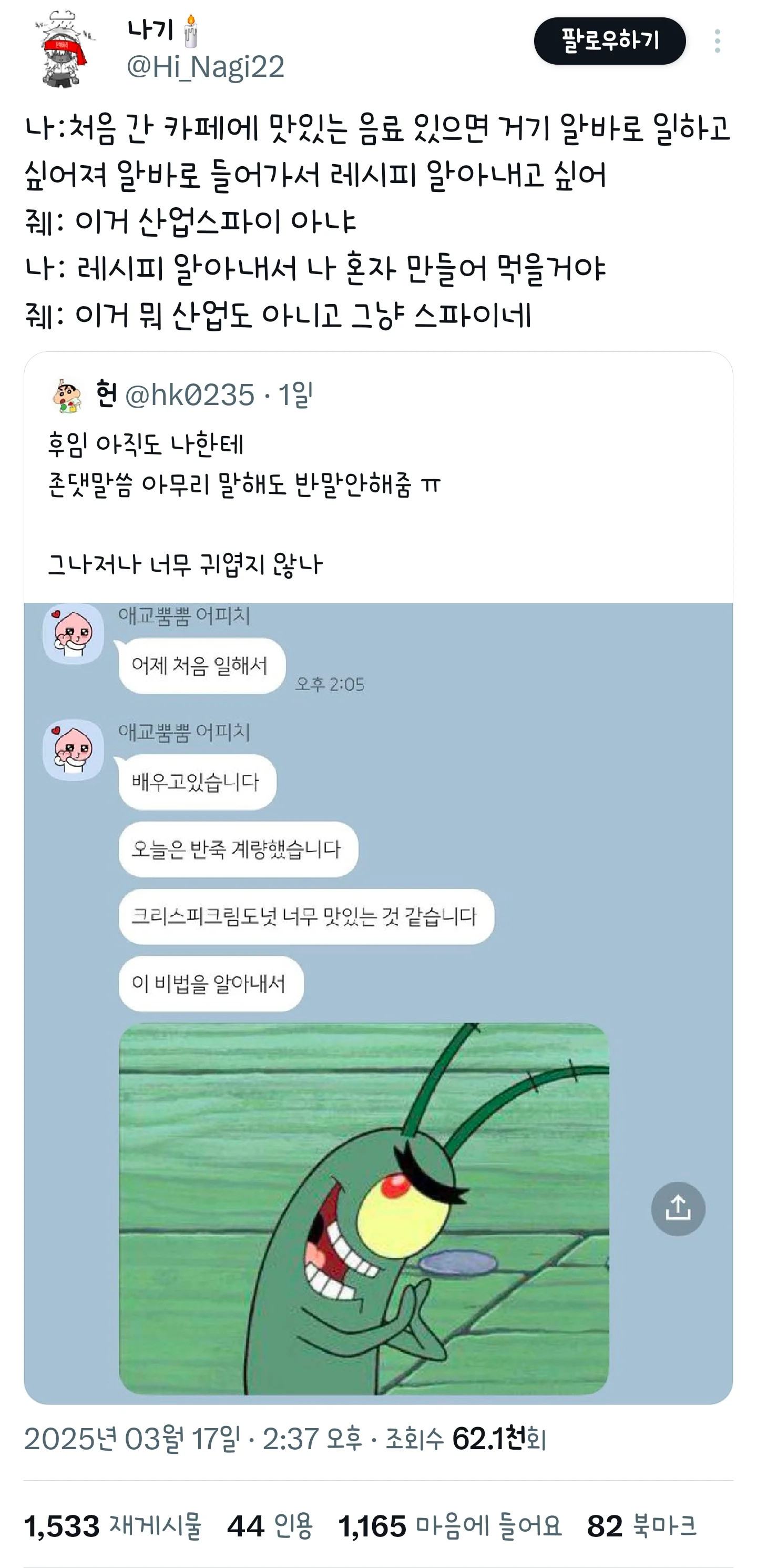The image size is (757, 1568).
Task: Open 나기's profile picture
Action: tap(65, 49)
